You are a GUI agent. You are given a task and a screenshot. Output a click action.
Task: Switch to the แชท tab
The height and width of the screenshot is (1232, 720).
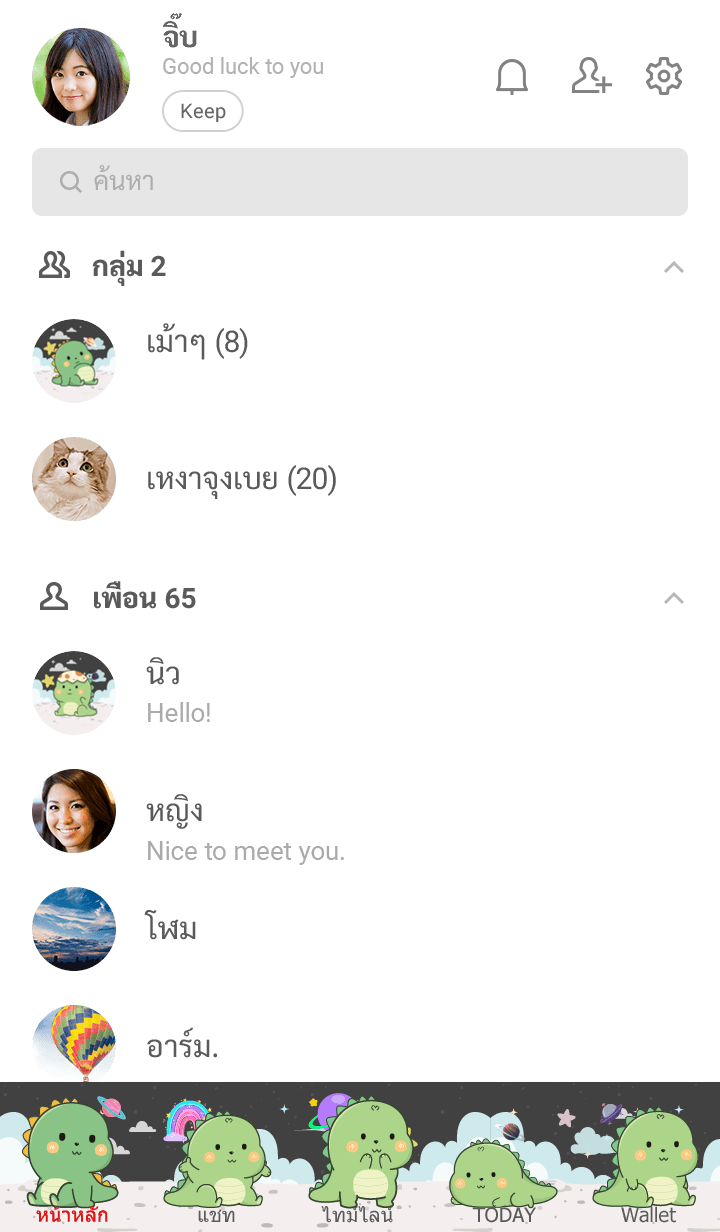[x=215, y=1165]
